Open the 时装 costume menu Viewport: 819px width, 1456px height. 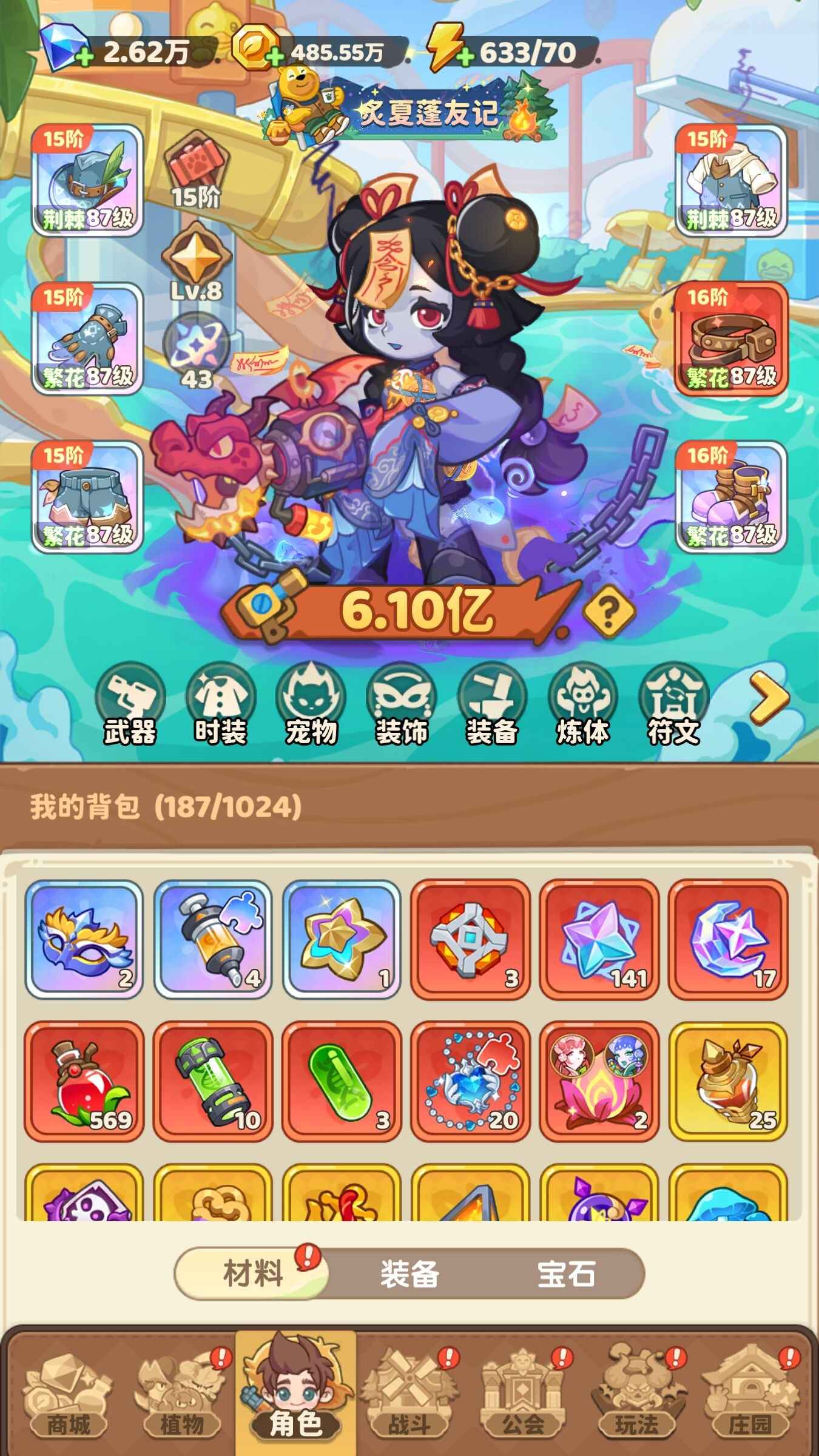tap(220, 704)
